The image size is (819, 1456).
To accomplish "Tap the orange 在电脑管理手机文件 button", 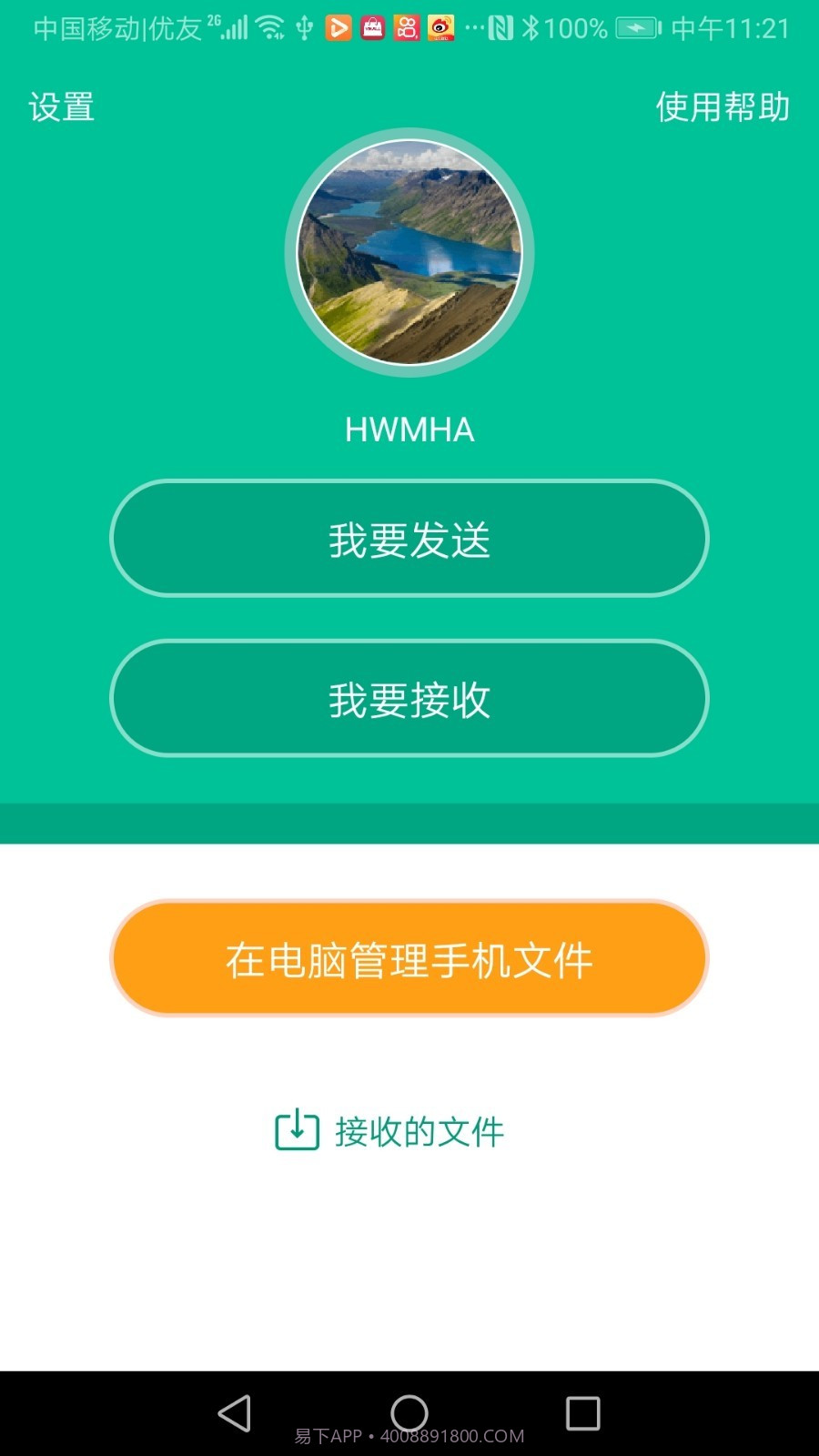I will (409, 958).
